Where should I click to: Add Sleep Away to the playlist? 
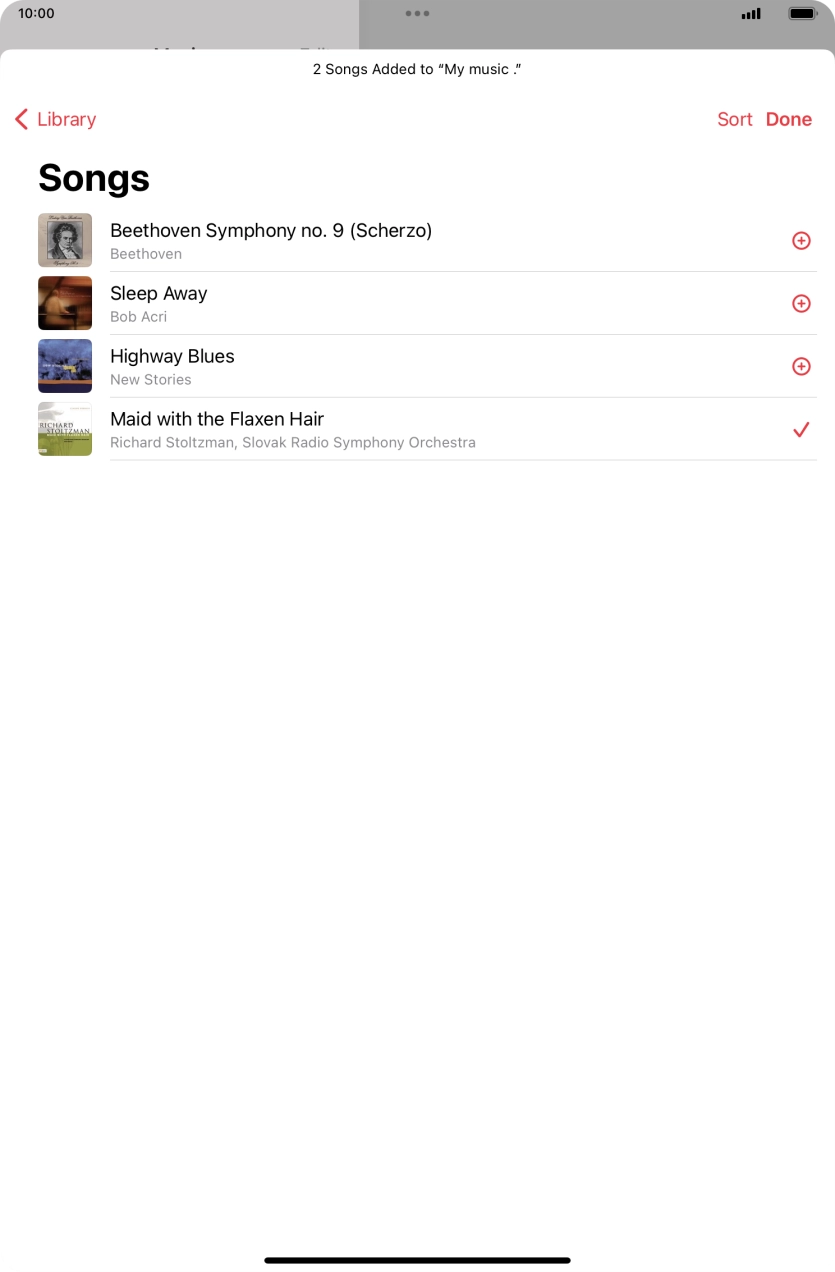coord(800,304)
